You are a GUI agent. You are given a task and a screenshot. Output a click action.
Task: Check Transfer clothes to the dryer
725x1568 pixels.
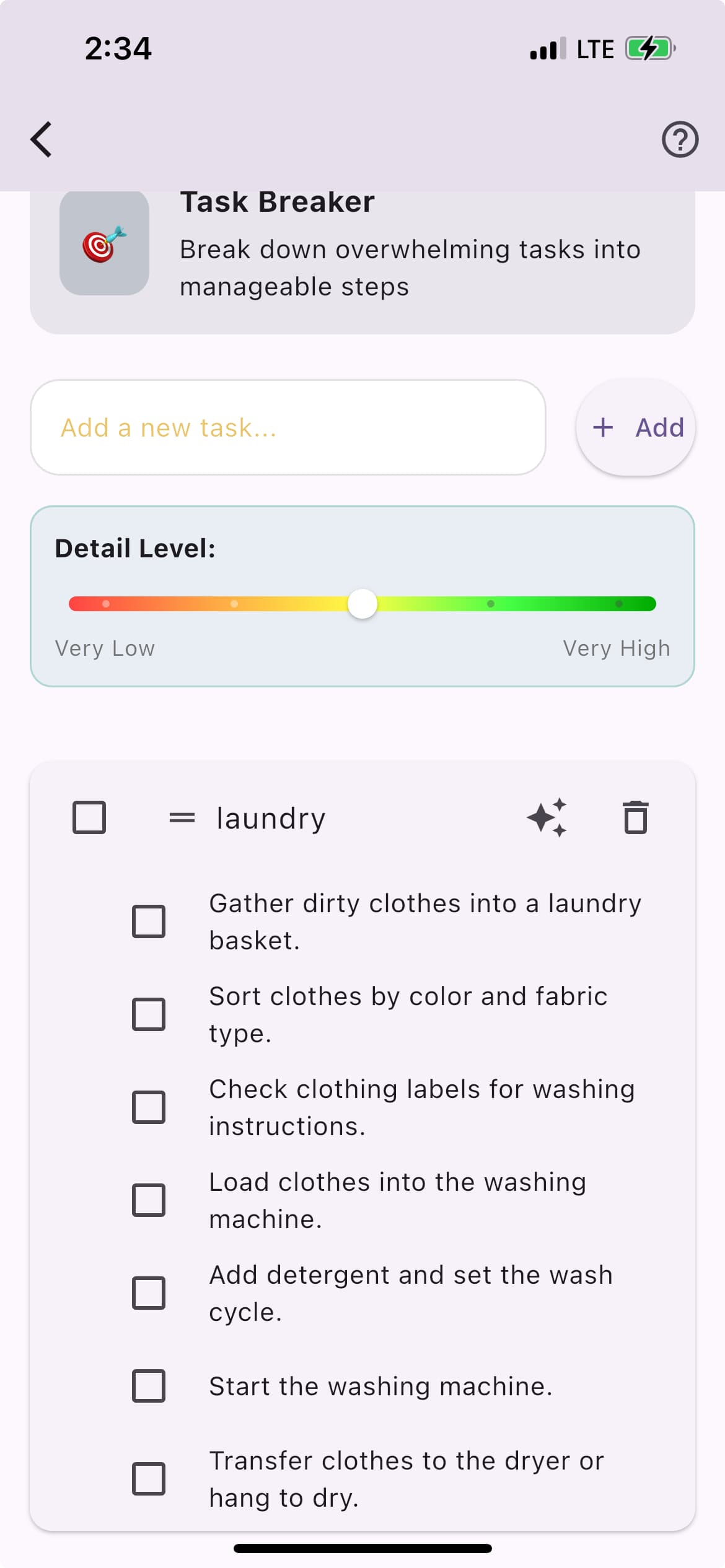pos(149,1479)
